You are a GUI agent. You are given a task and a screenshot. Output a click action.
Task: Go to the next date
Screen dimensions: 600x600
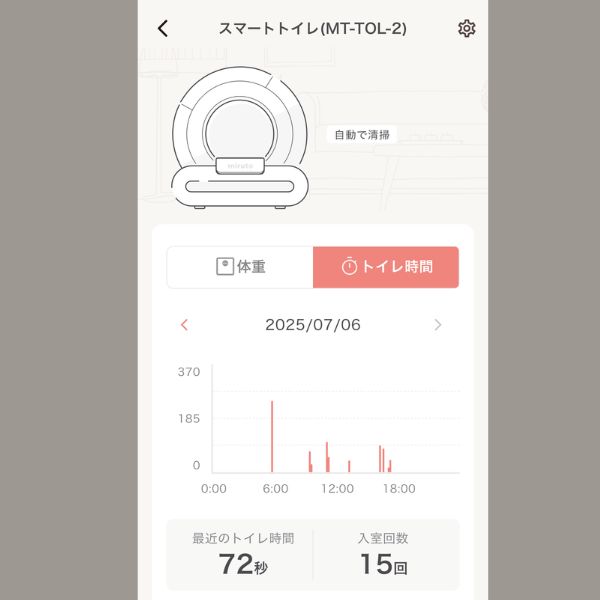437,325
